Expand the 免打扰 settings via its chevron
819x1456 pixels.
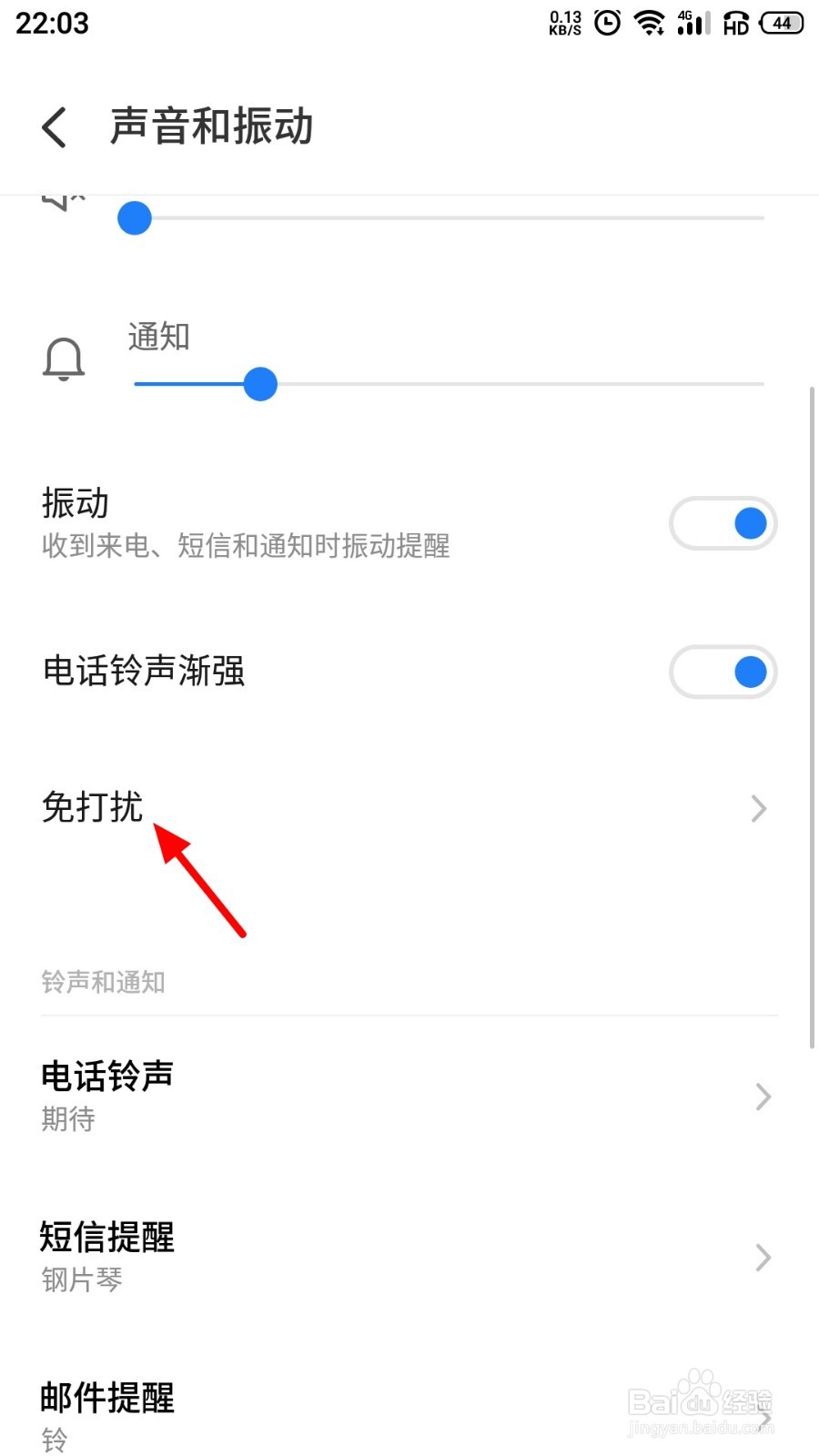[x=758, y=808]
